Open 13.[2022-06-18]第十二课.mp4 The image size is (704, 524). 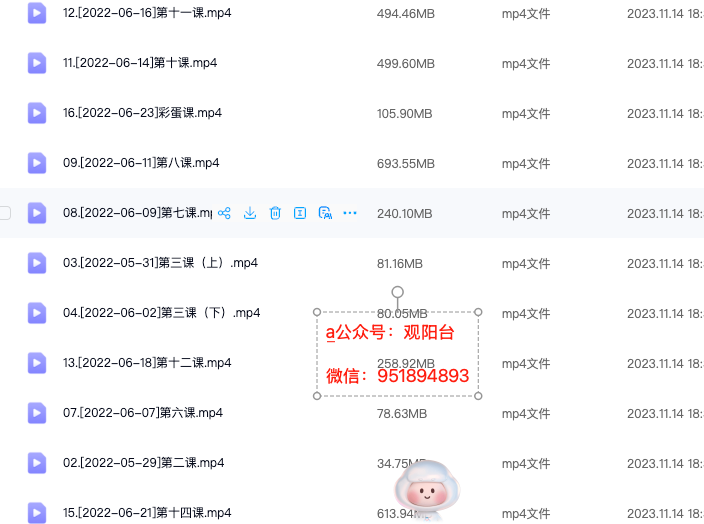coord(147,363)
